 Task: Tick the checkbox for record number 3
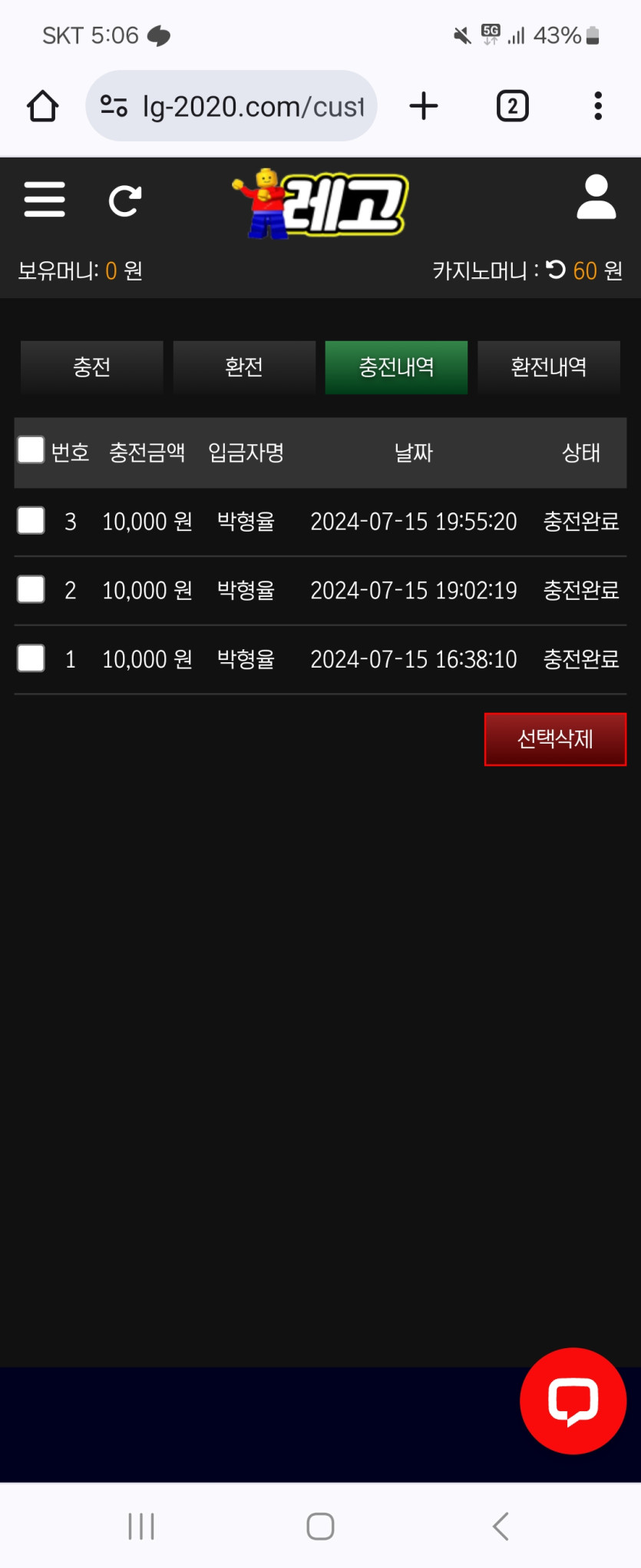click(31, 520)
